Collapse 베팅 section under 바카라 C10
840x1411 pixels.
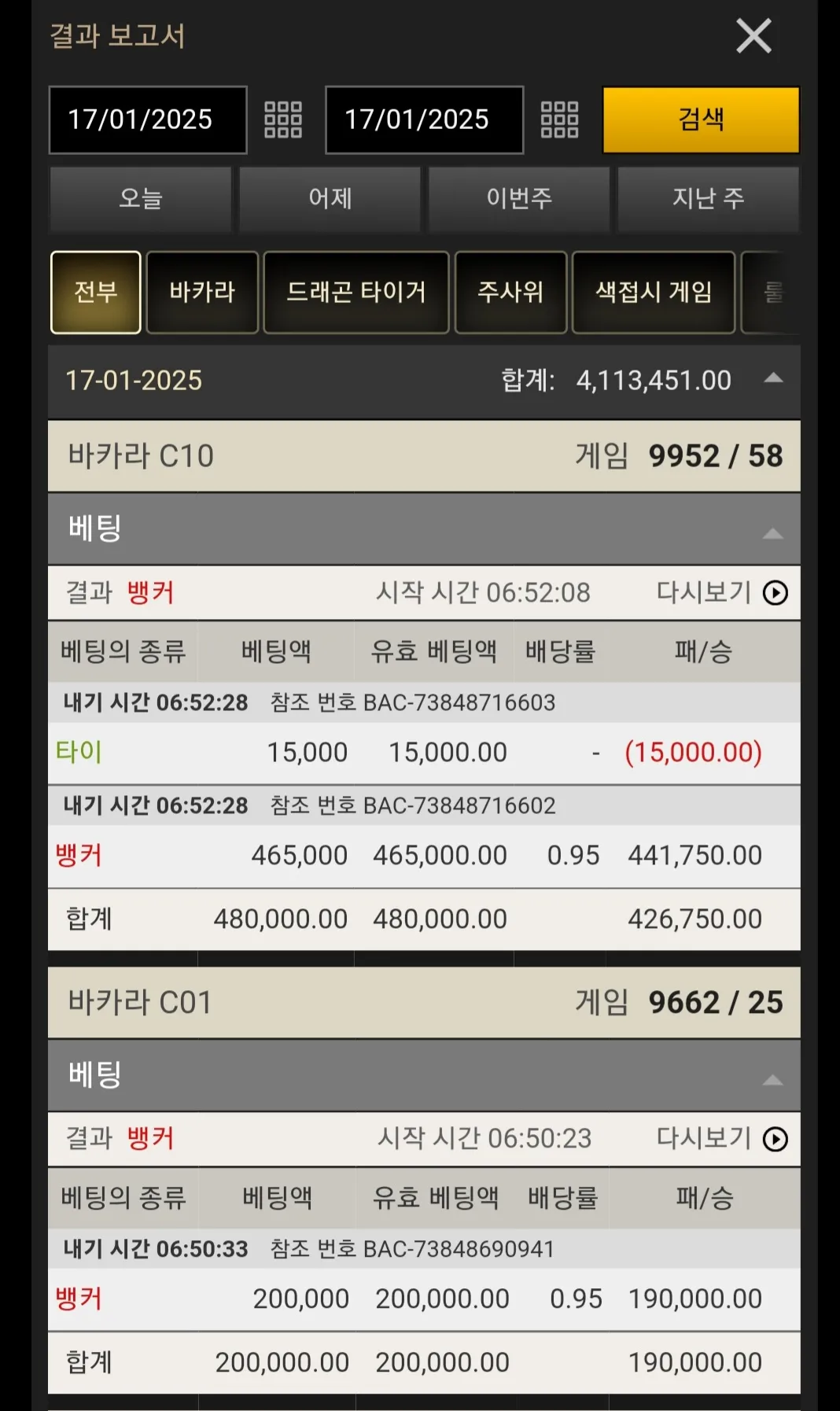point(772,534)
